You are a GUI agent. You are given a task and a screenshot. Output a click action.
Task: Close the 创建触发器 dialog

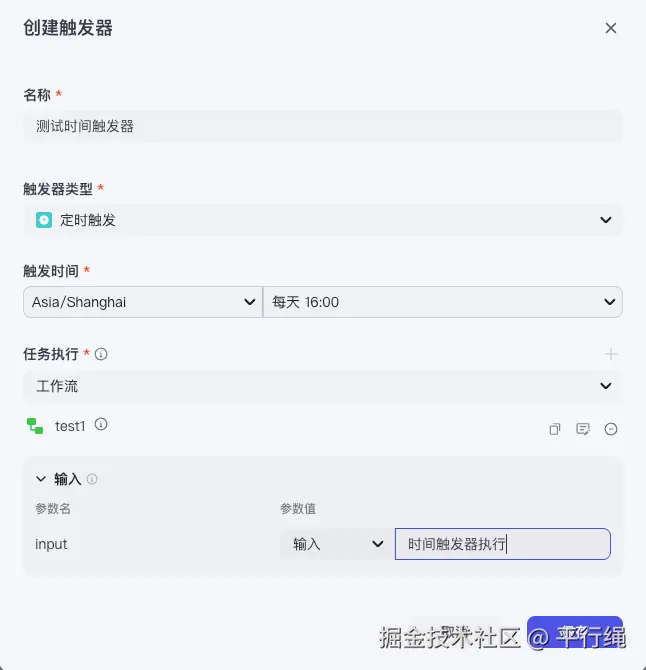tap(610, 28)
